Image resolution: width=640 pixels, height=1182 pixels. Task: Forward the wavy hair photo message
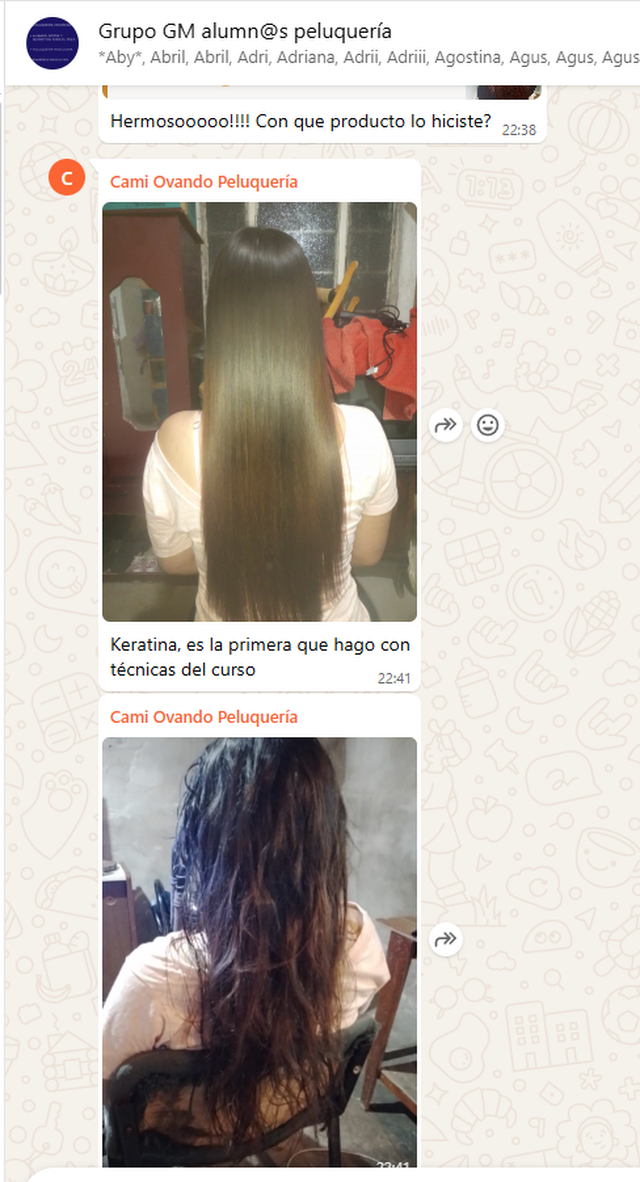click(446, 940)
